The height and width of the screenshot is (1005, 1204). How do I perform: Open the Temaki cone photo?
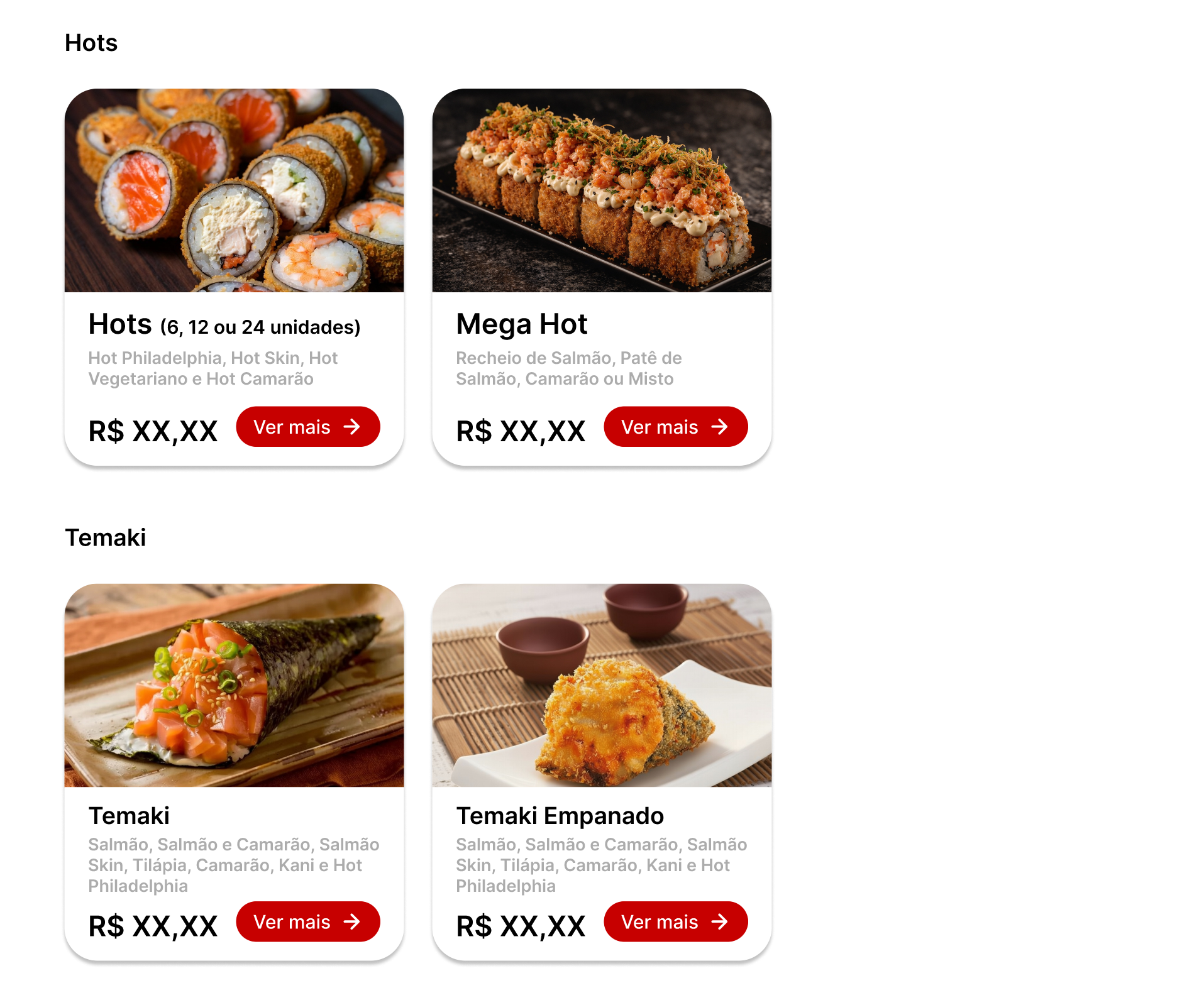(234, 685)
